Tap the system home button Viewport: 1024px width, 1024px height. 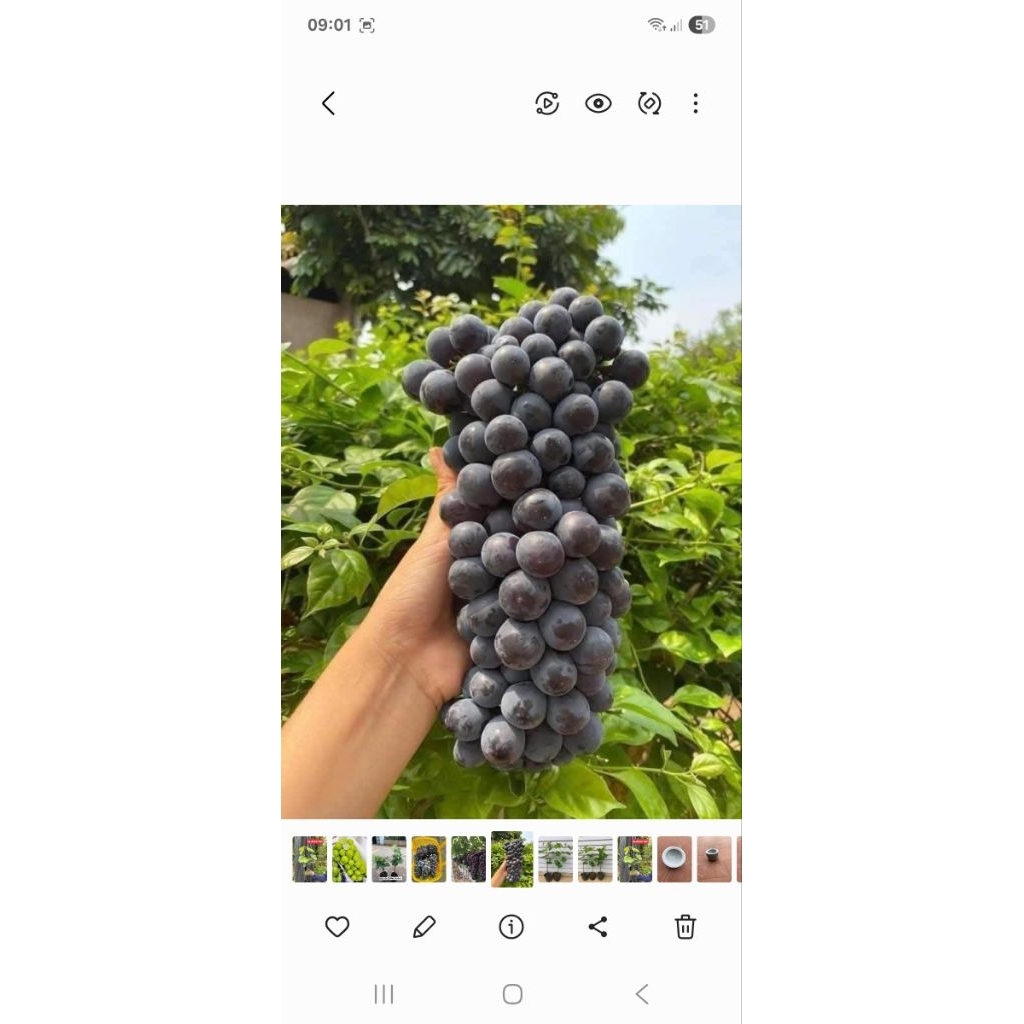[x=512, y=994]
